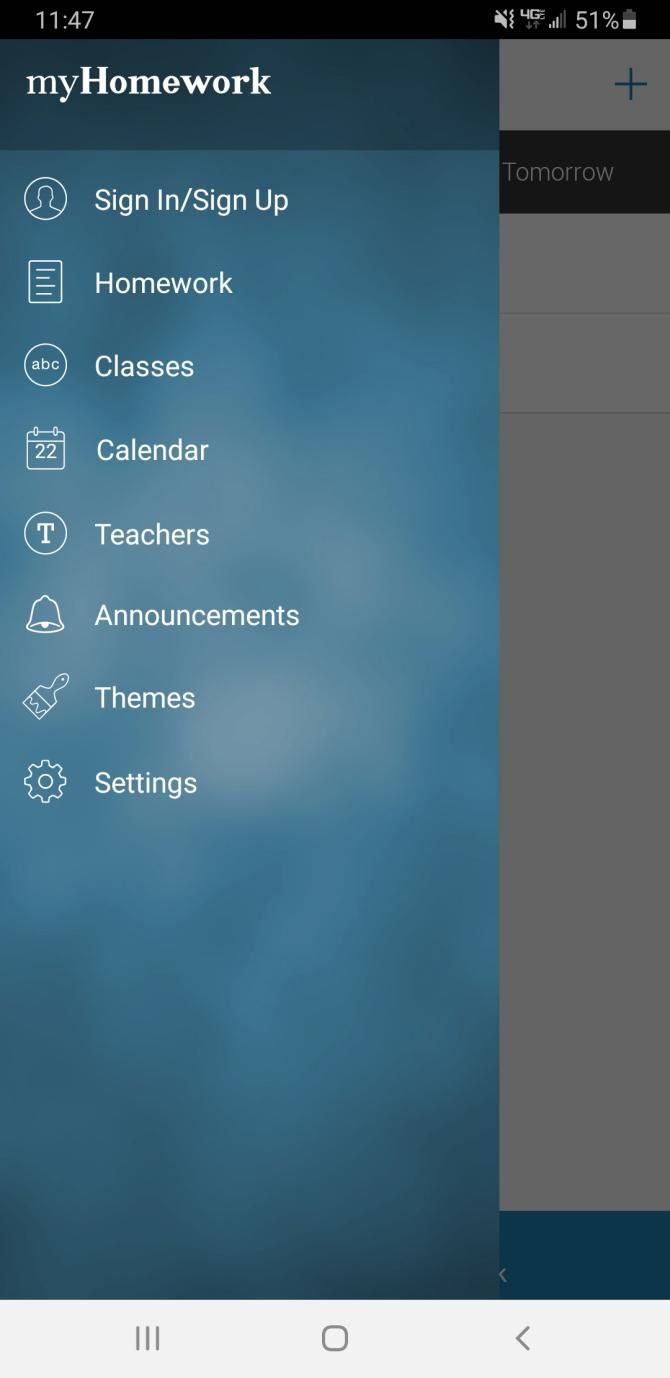This screenshot has width=670, height=1378.
Task: View Teachers section
Action: 152,534
